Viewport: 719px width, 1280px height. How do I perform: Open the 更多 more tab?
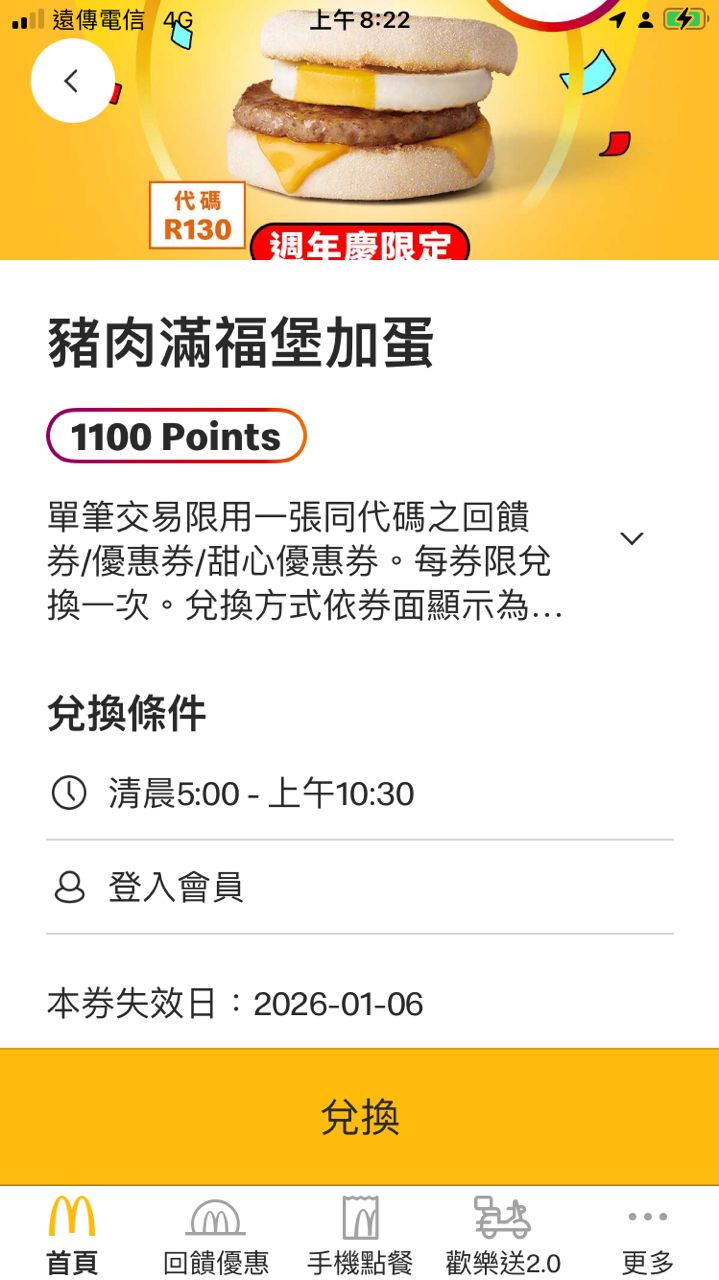click(x=647, y=1235)
